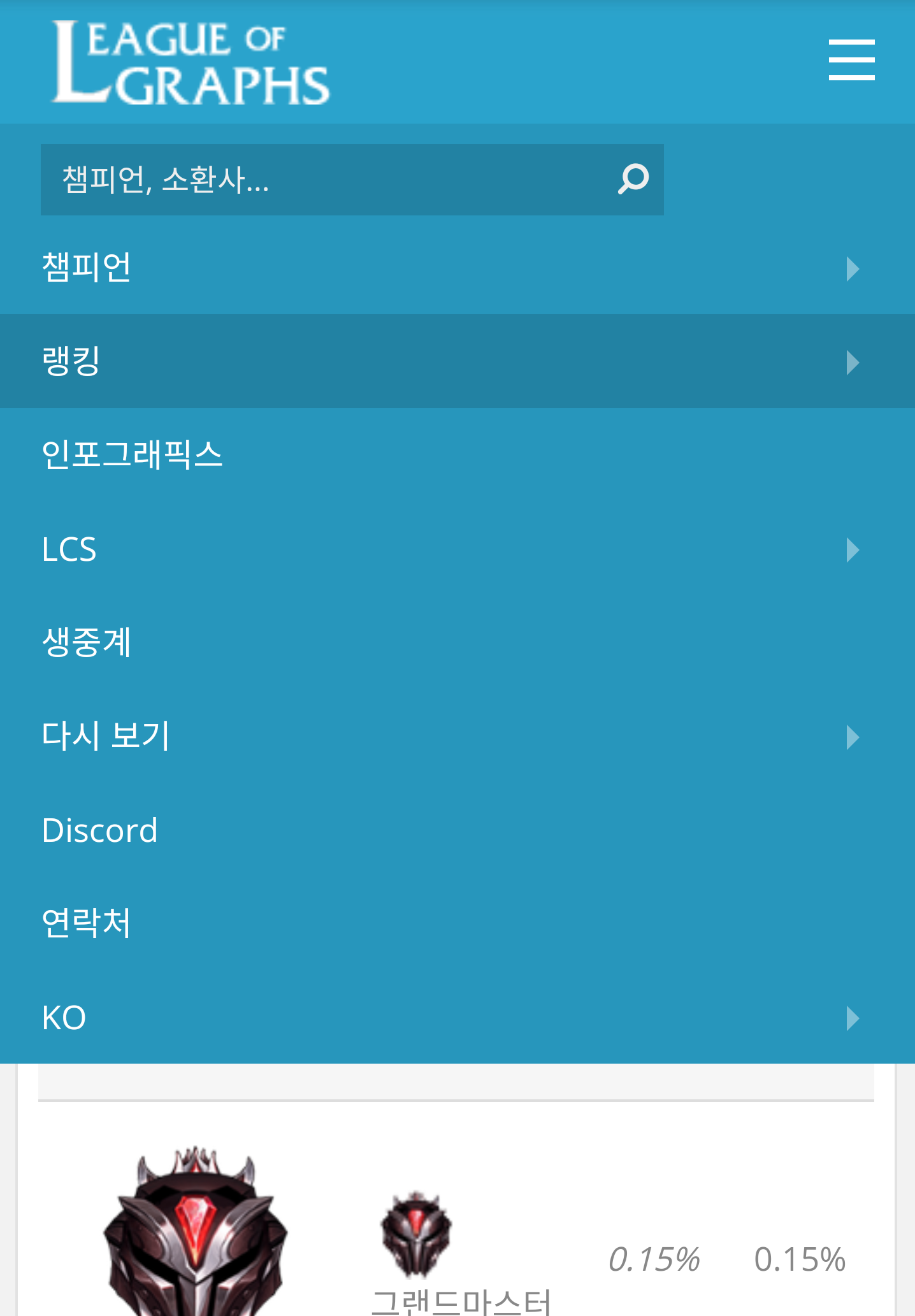
Task: Select the 인포그래픽스 menu item
Action: click(x=133, y=454)
